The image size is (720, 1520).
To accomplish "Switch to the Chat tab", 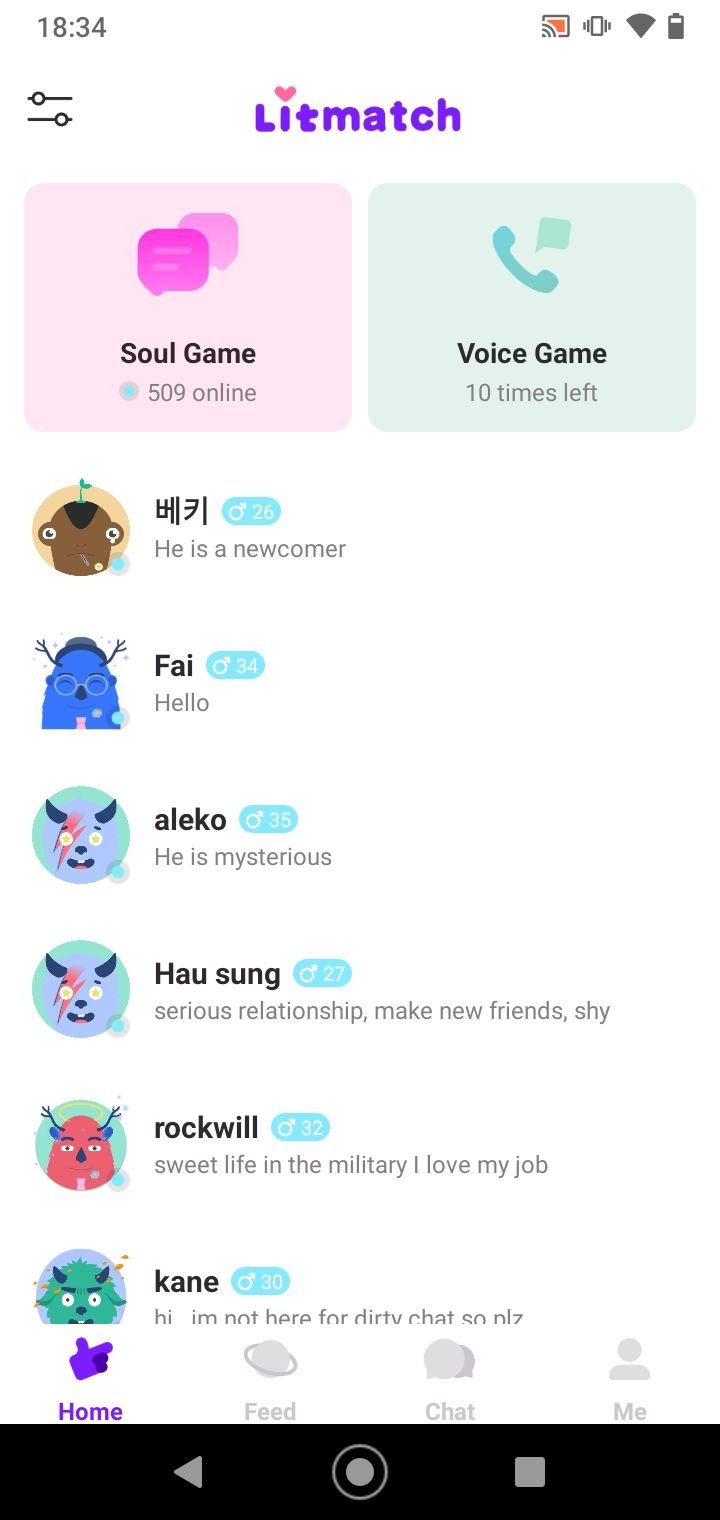I will pyautogui.click(x=450, y=1378).
